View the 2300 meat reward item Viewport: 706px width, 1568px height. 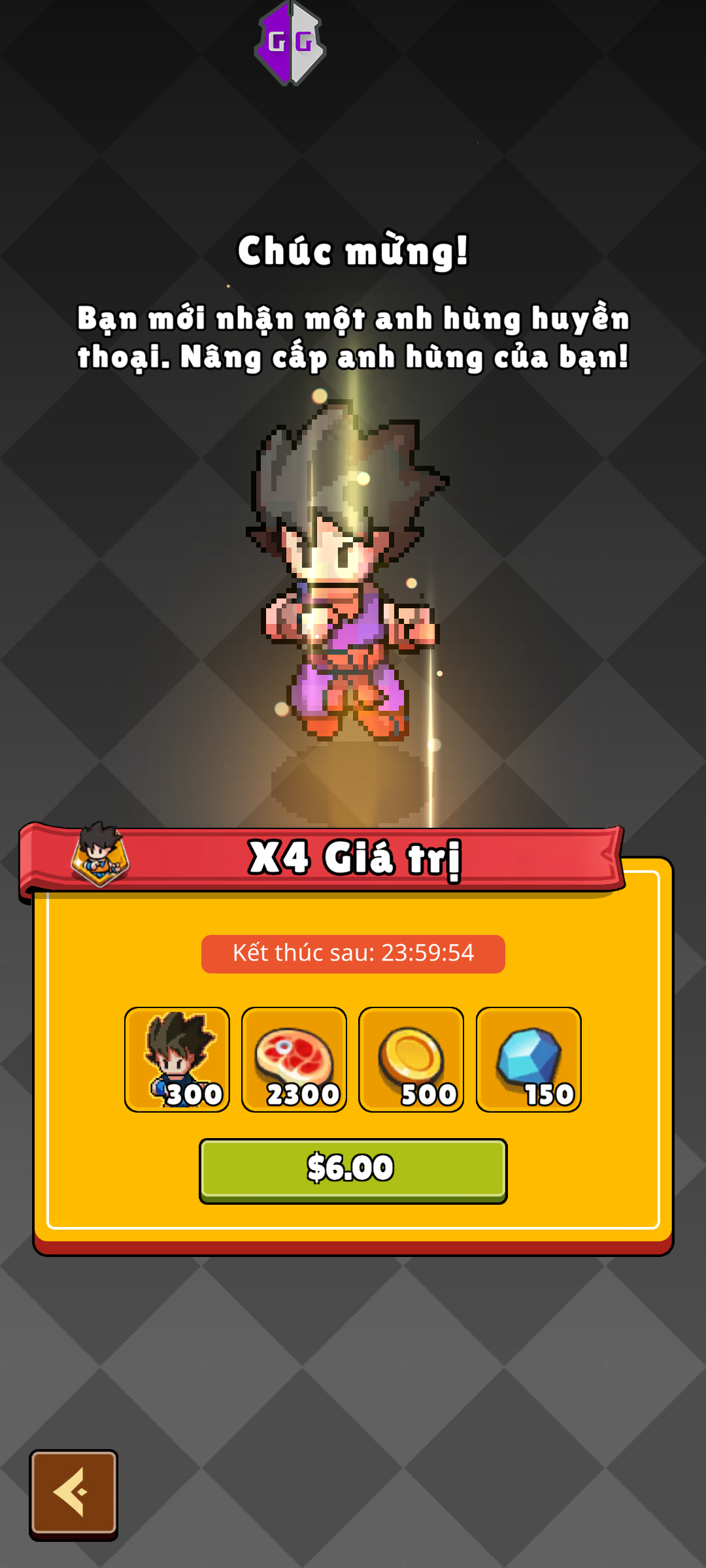pyautogui.click(x=294, y=1059)
